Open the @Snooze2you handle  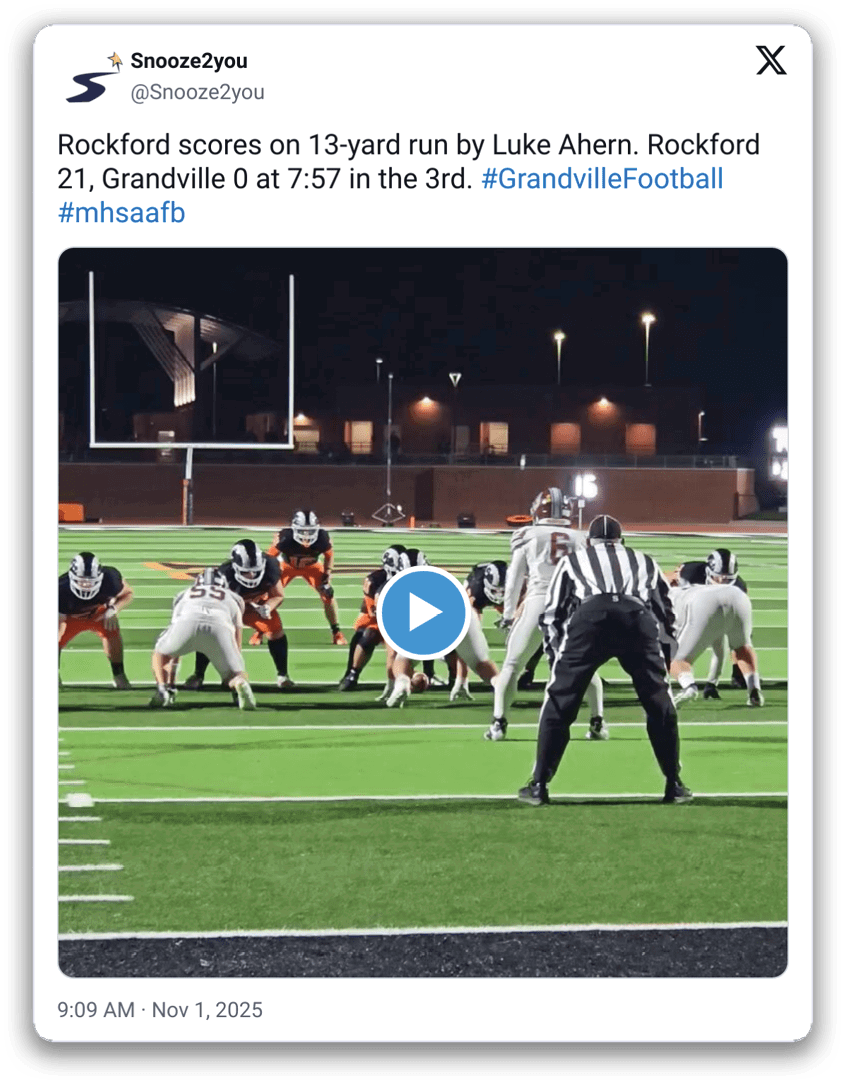tap(197, 93)
